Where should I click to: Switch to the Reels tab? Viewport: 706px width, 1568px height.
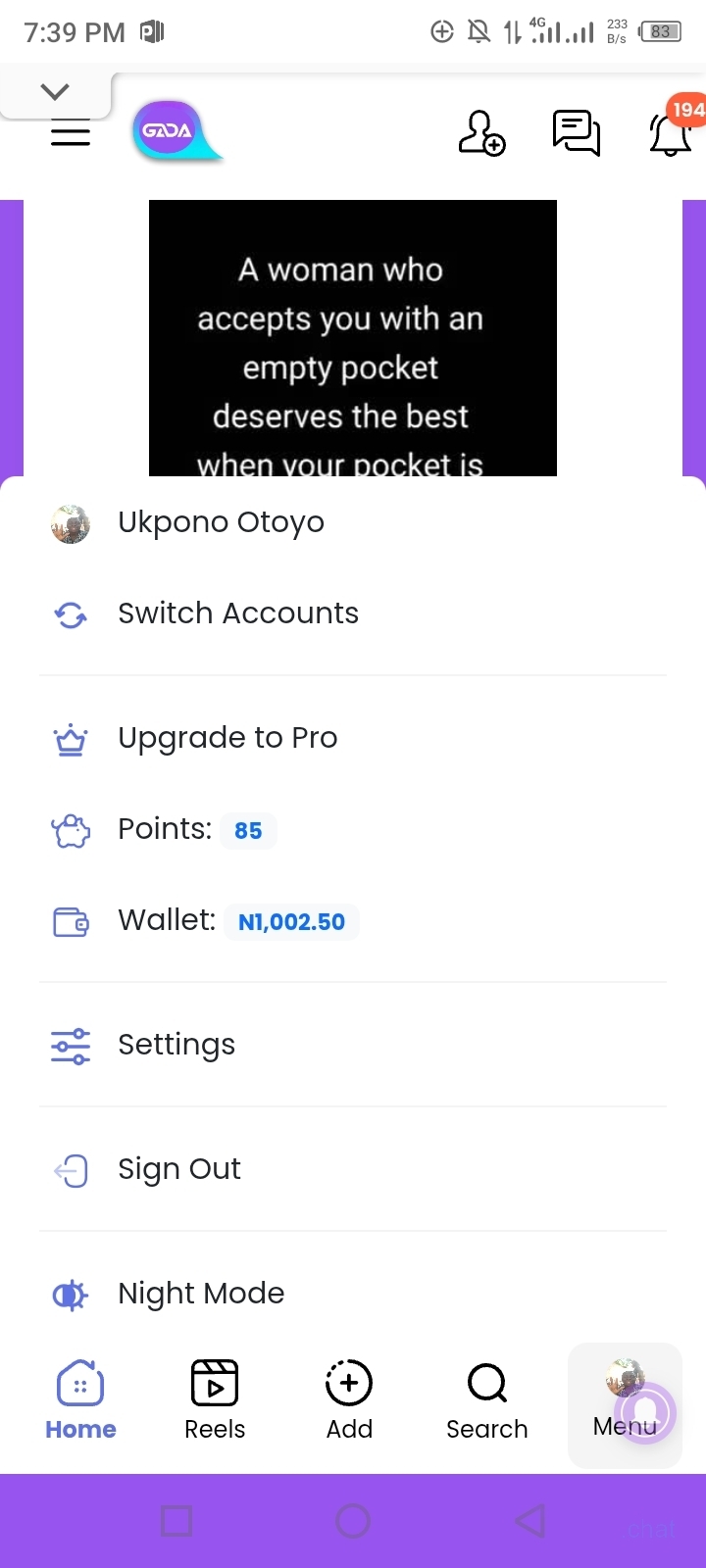[215, 1401]
